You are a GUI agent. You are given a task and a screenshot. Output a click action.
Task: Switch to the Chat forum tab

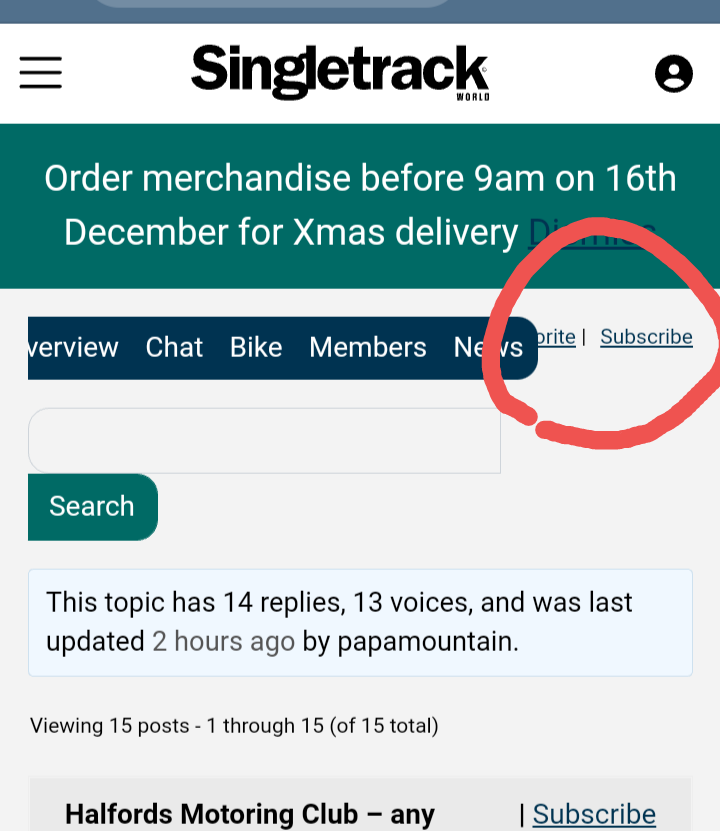tap(174, 347)
